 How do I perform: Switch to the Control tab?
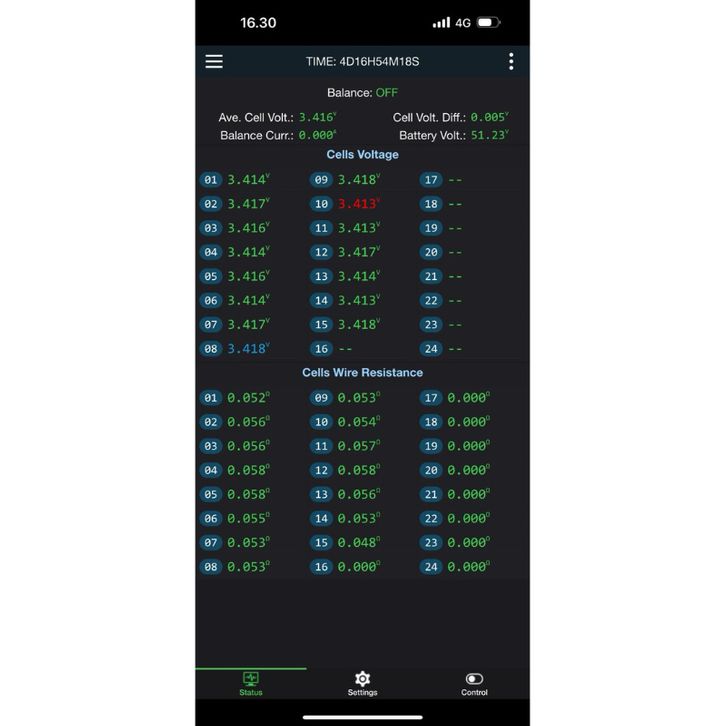pyautogui.click(x=474, y=684)
